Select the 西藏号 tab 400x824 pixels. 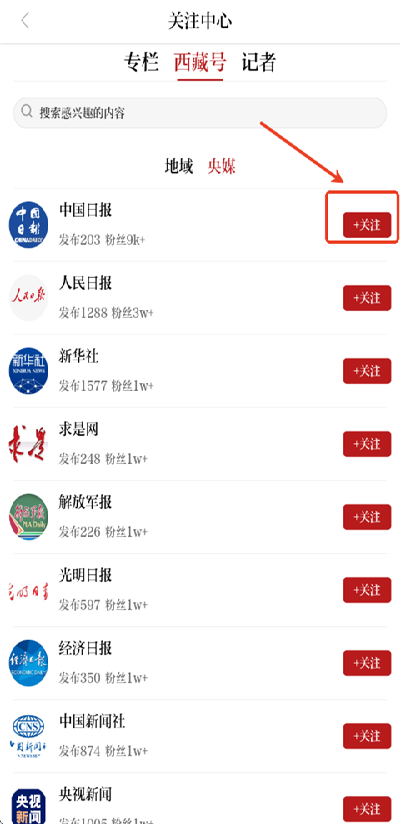point(200,63)
